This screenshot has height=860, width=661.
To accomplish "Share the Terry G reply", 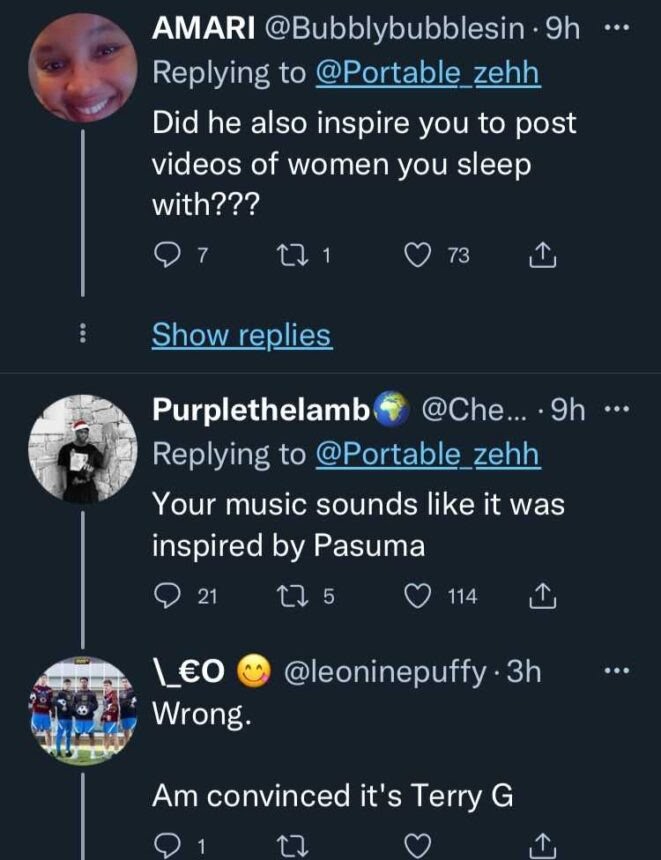I will (x=539, y=846).
